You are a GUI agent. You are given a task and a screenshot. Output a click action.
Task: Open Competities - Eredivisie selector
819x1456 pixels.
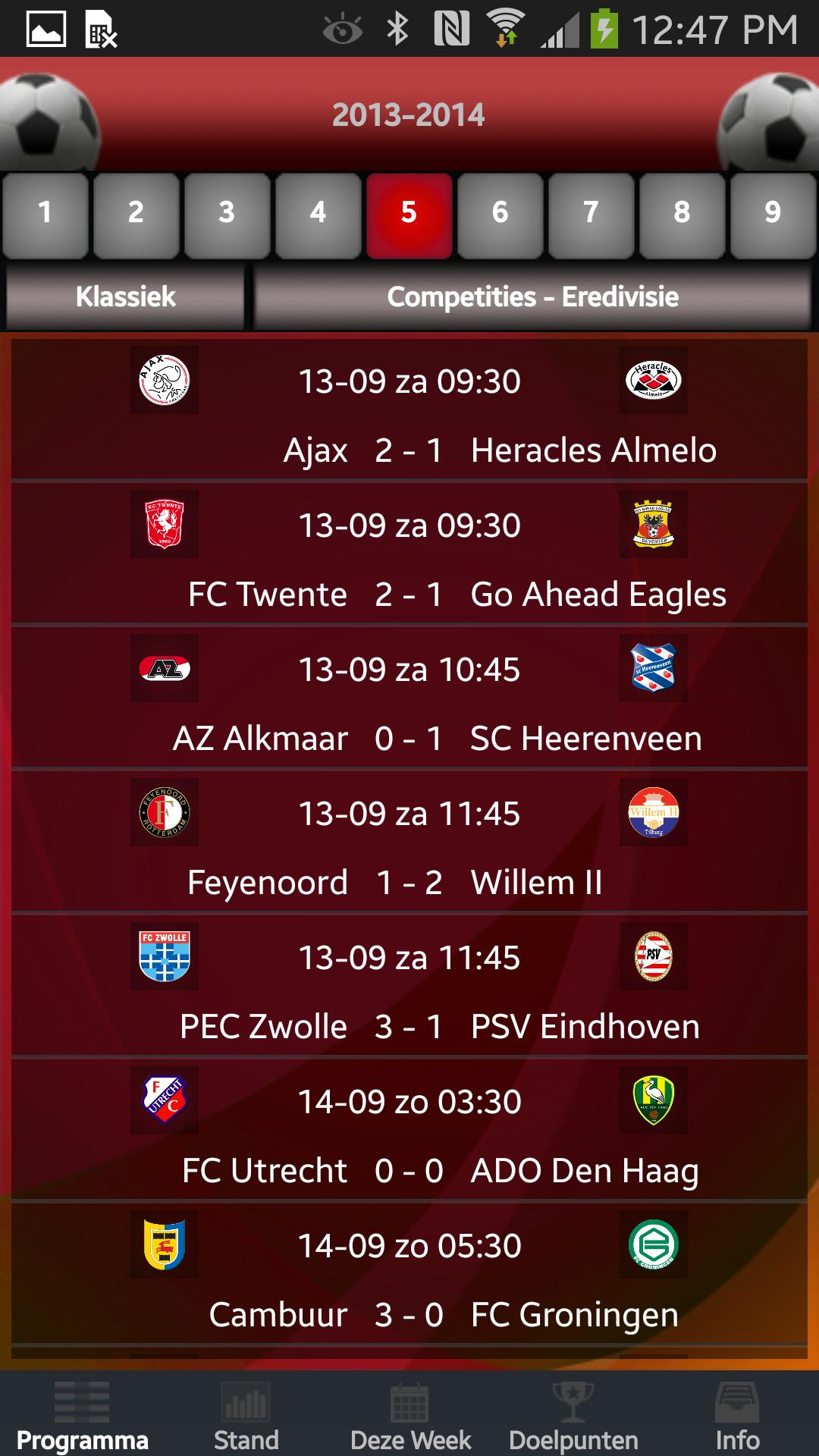coord(532,297)
